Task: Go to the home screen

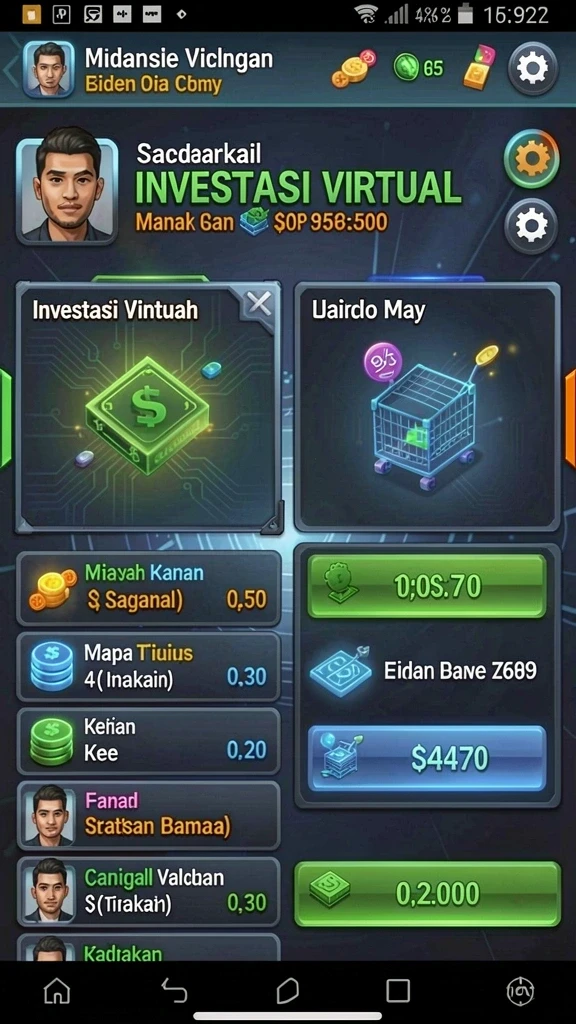Action: tap(57, 991)
